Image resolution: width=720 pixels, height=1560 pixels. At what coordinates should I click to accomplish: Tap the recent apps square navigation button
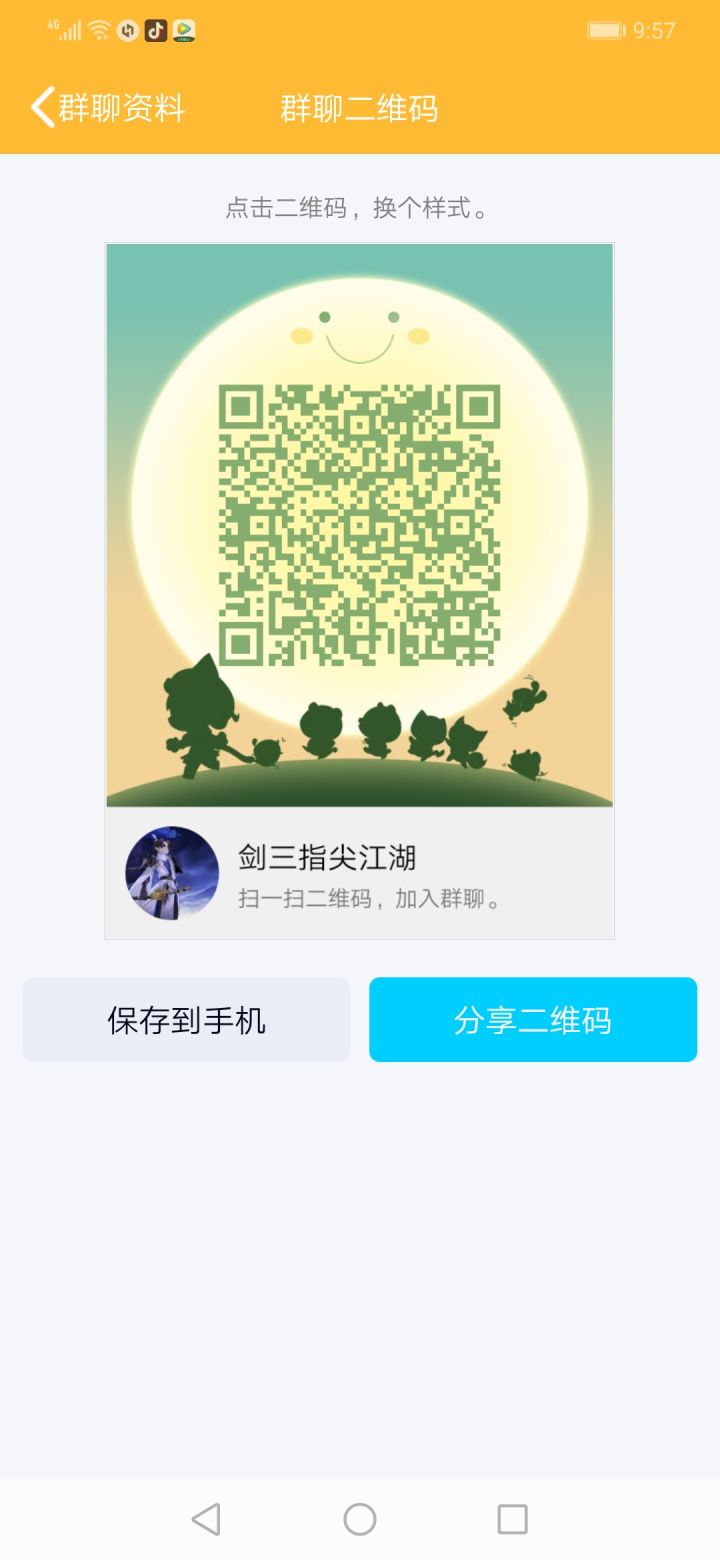[x=512, y=1519]
